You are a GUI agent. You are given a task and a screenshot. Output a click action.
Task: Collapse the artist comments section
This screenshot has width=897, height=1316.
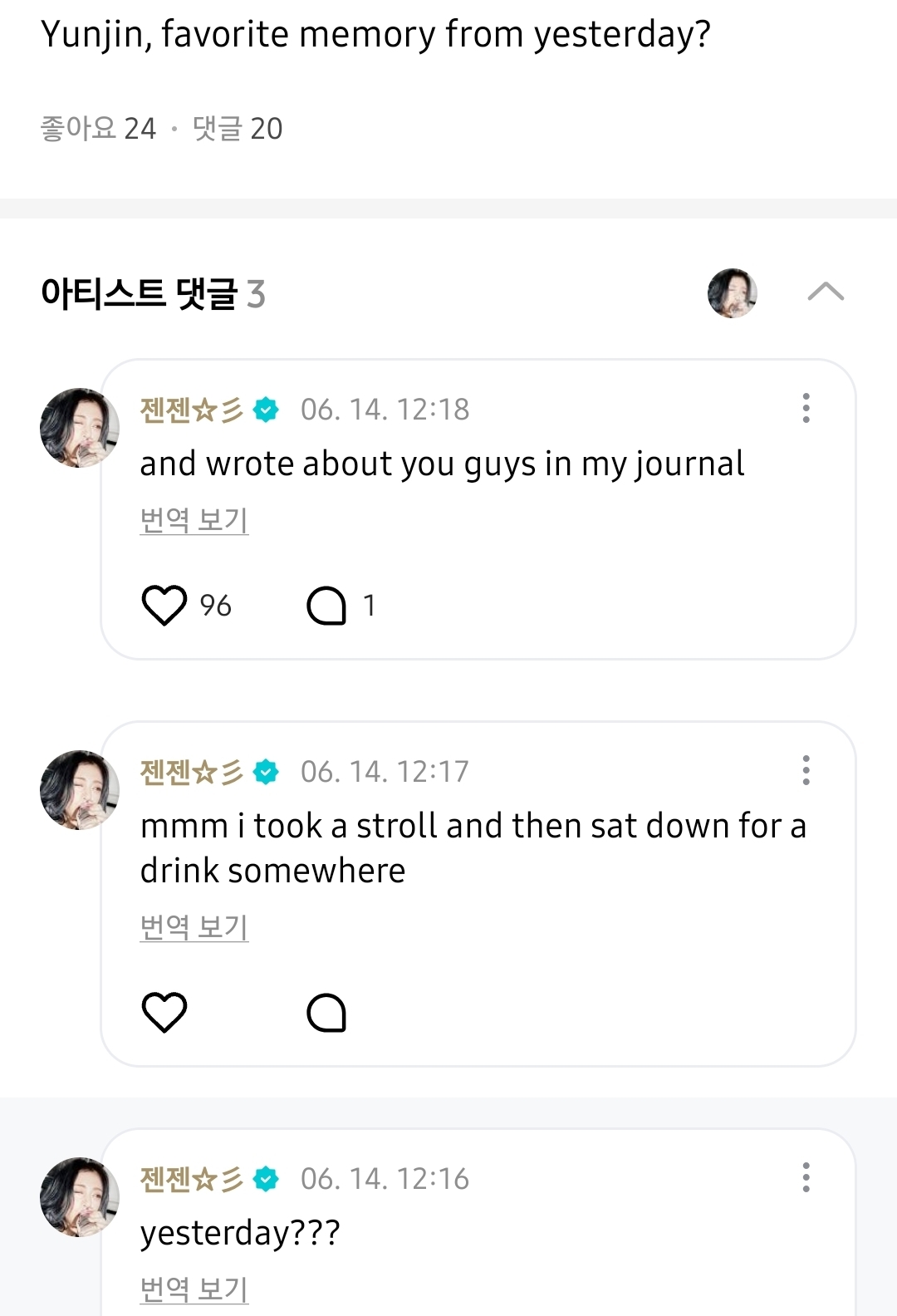click(825, 292)
